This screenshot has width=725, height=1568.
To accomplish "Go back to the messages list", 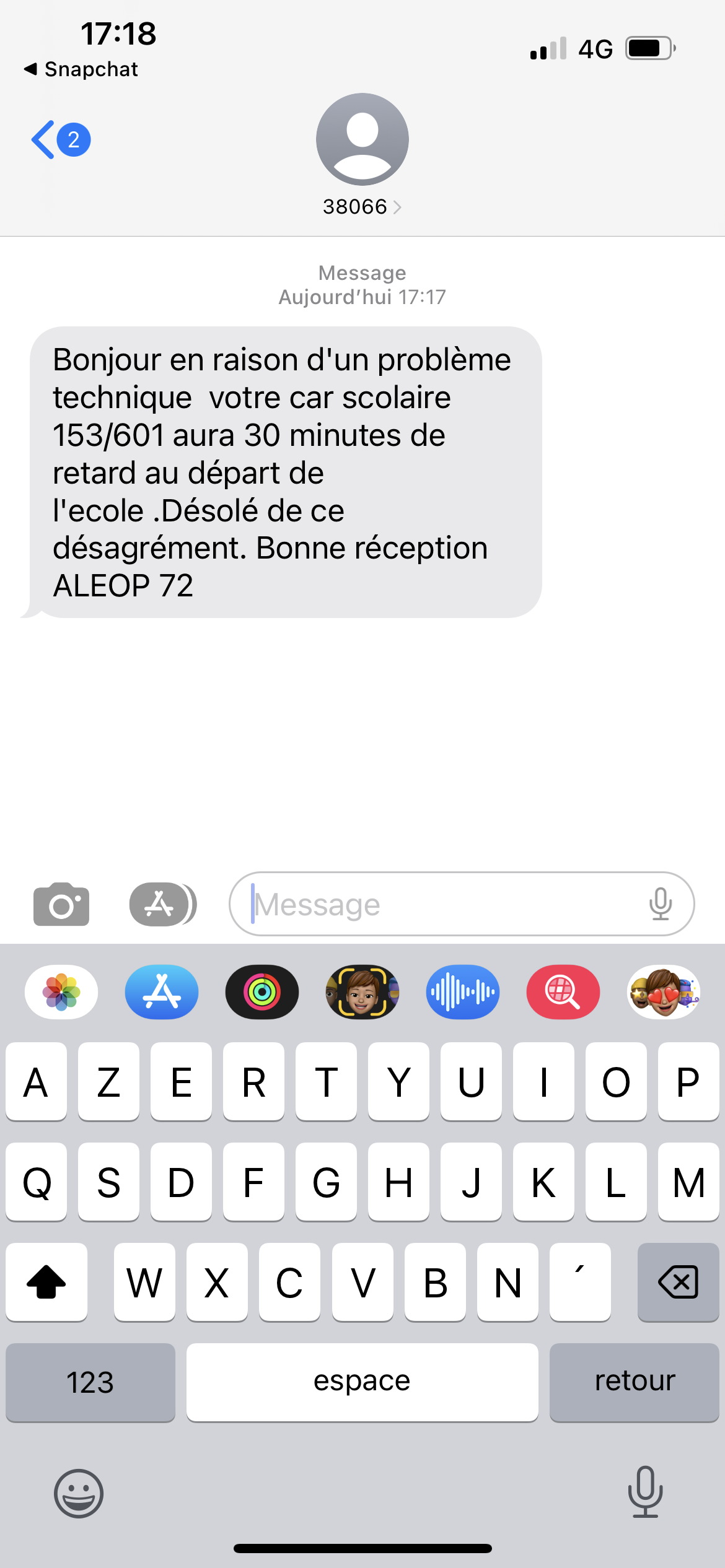I will (x=59, y=140).
